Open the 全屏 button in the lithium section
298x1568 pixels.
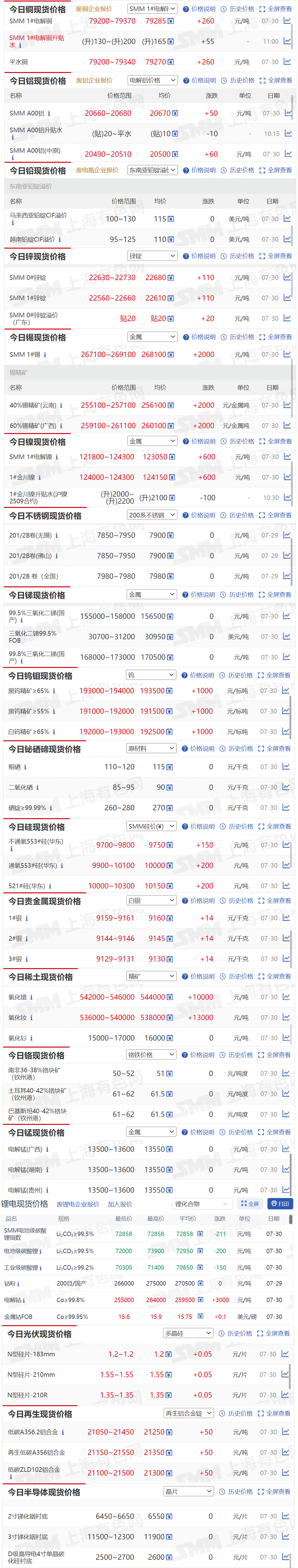[x=249, y=1204]
